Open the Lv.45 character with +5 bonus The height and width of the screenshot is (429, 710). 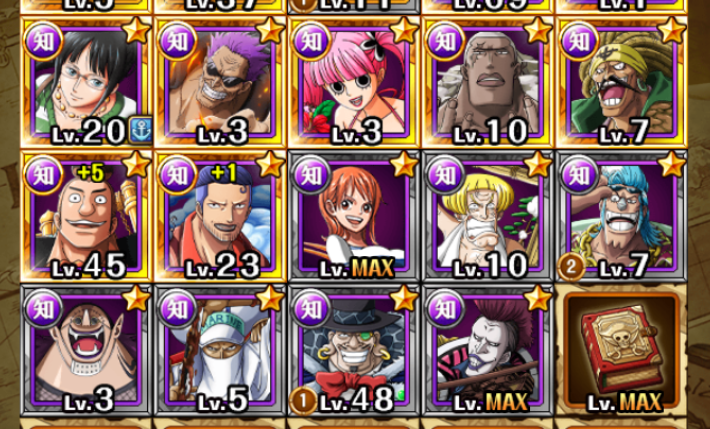click(84, 215)
